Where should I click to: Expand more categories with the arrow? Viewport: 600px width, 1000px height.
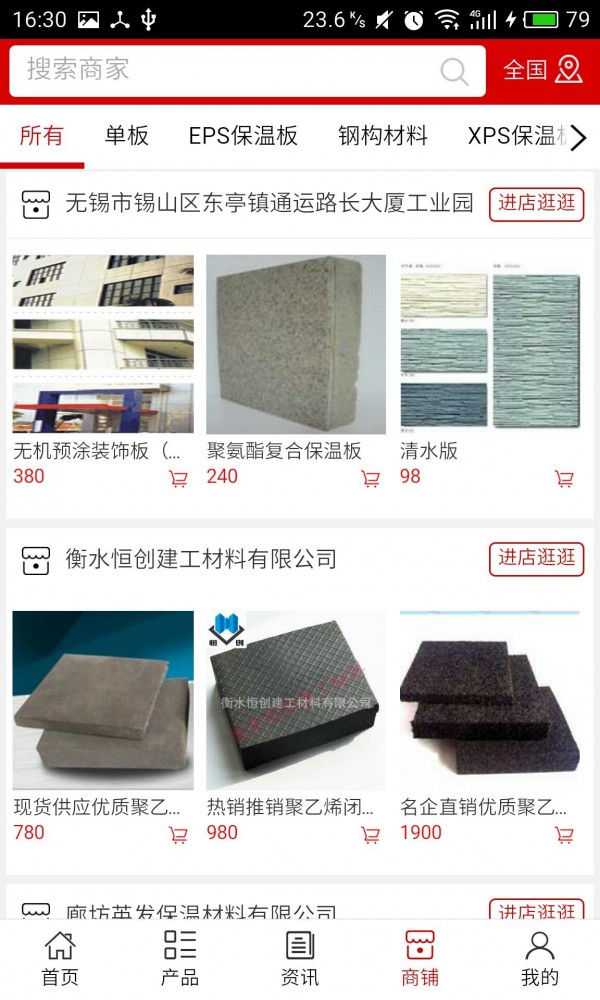tap(578, 137)
